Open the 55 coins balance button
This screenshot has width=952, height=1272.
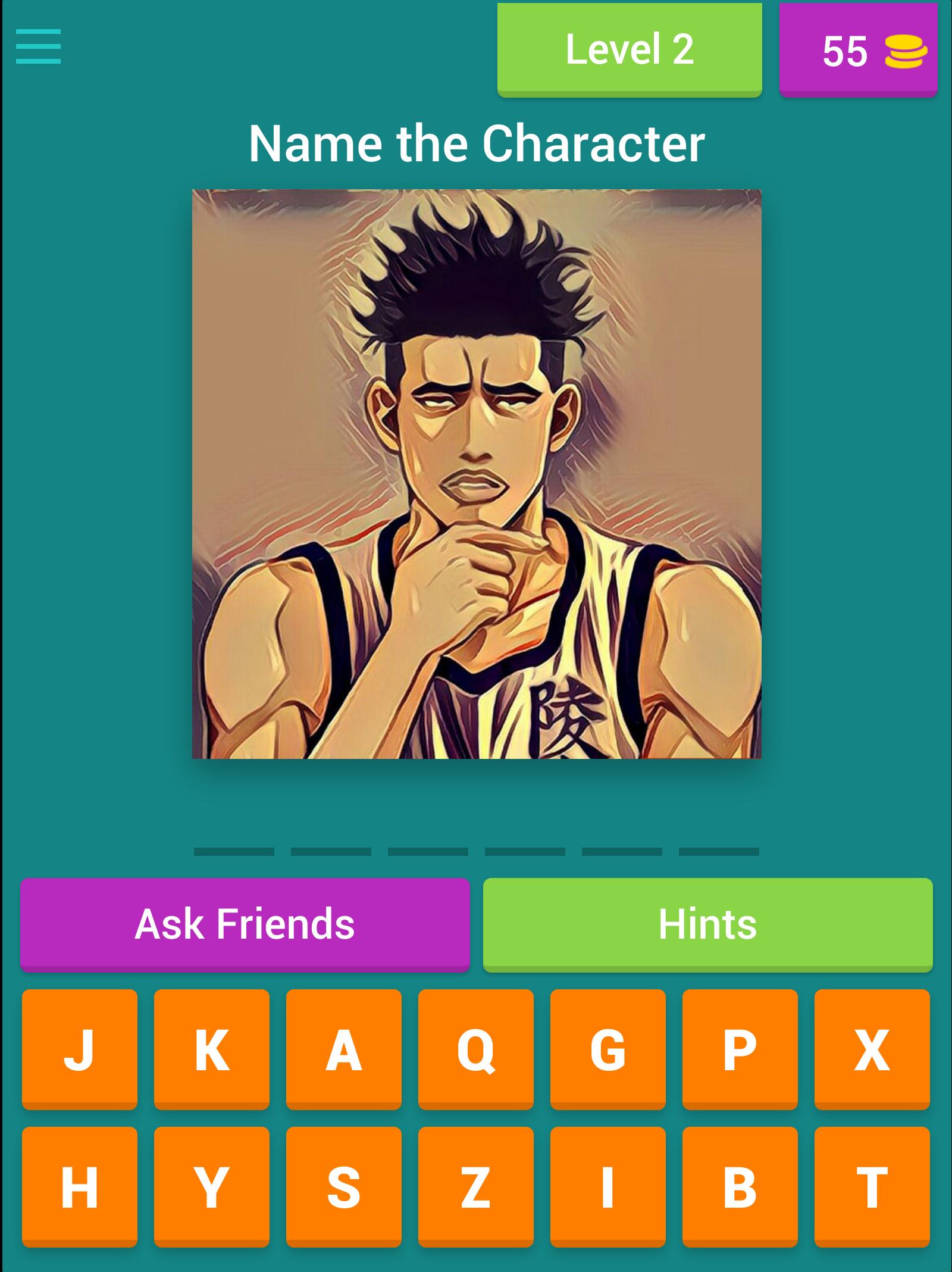point(858,51)
